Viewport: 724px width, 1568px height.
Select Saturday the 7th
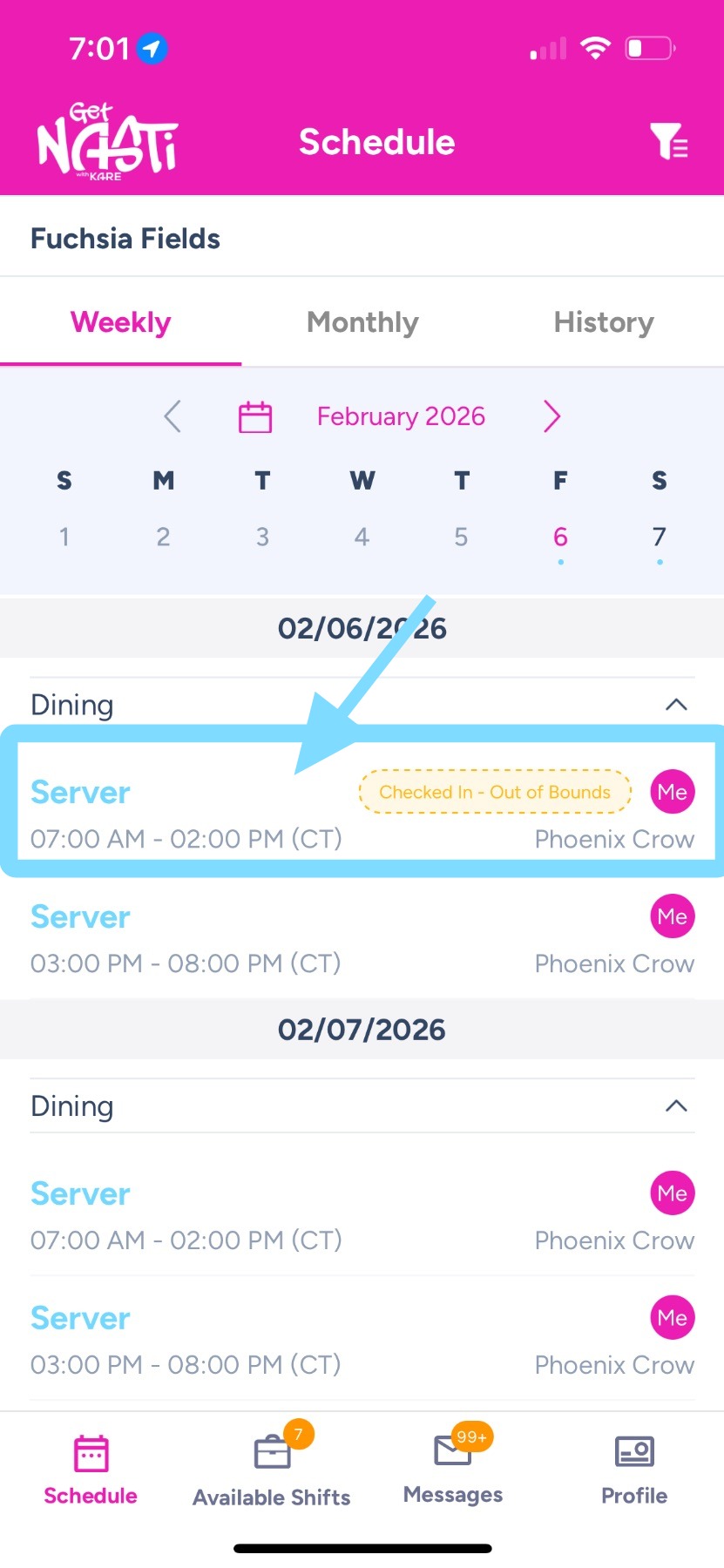point(660,537)
